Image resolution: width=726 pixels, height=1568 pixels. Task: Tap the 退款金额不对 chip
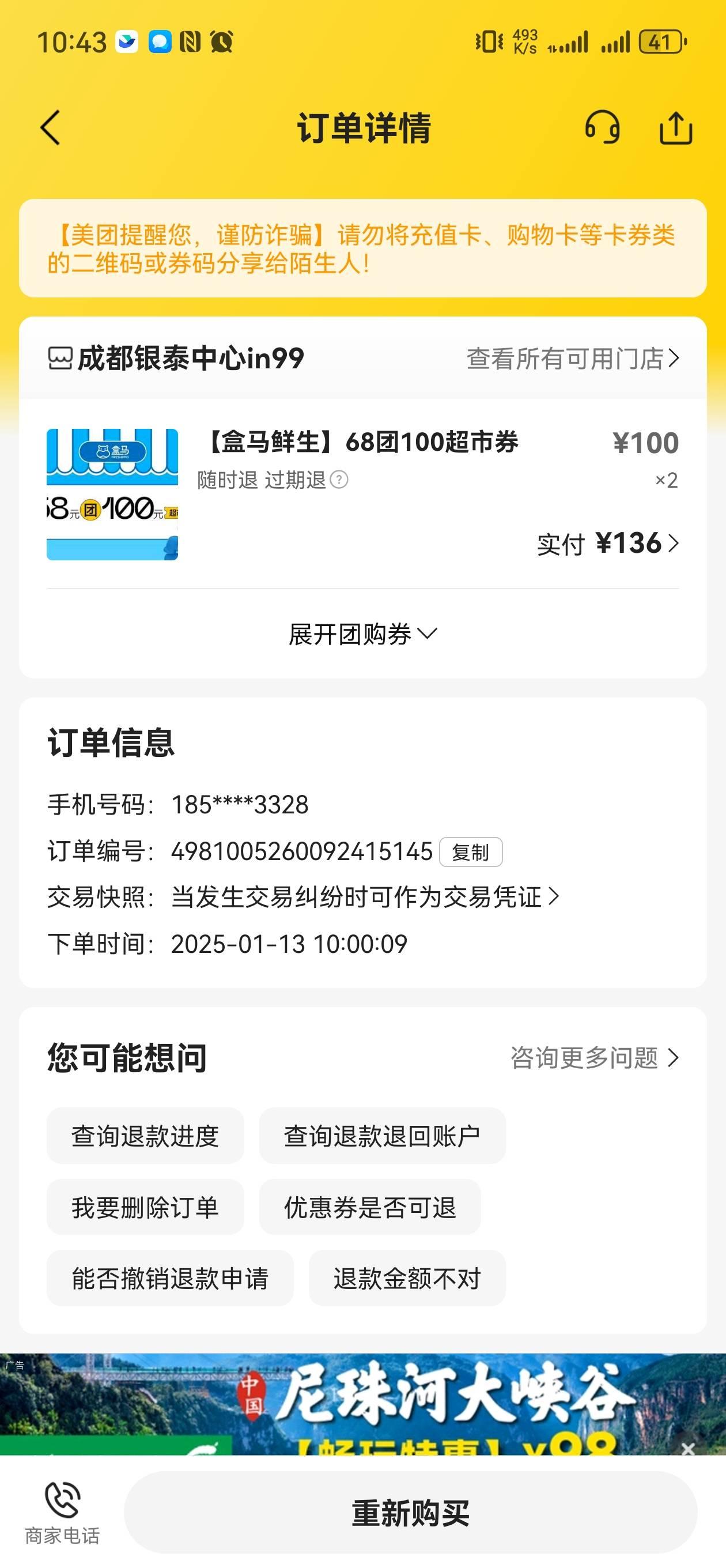(407, 1279)
